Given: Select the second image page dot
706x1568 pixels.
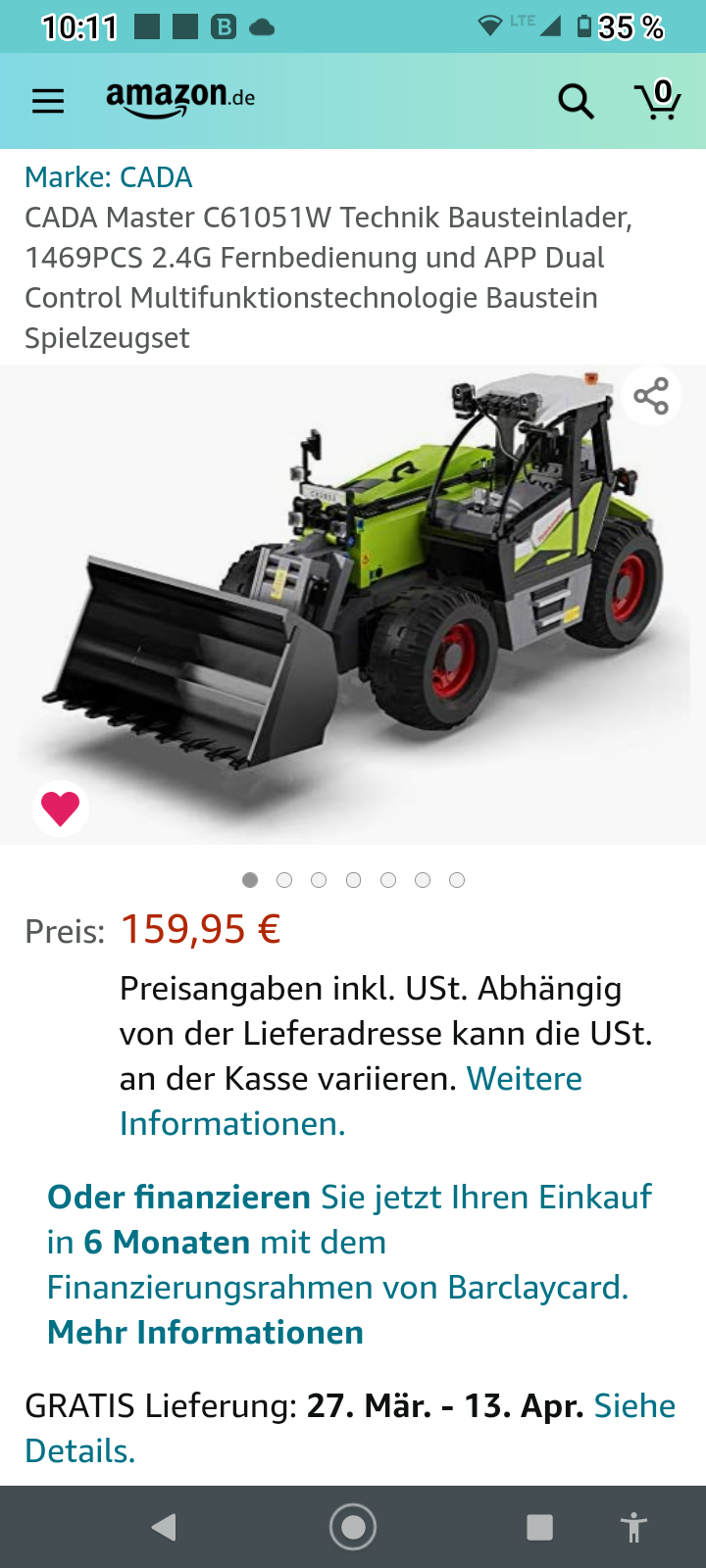Looking at the screenshot, I should click(284, 880).
